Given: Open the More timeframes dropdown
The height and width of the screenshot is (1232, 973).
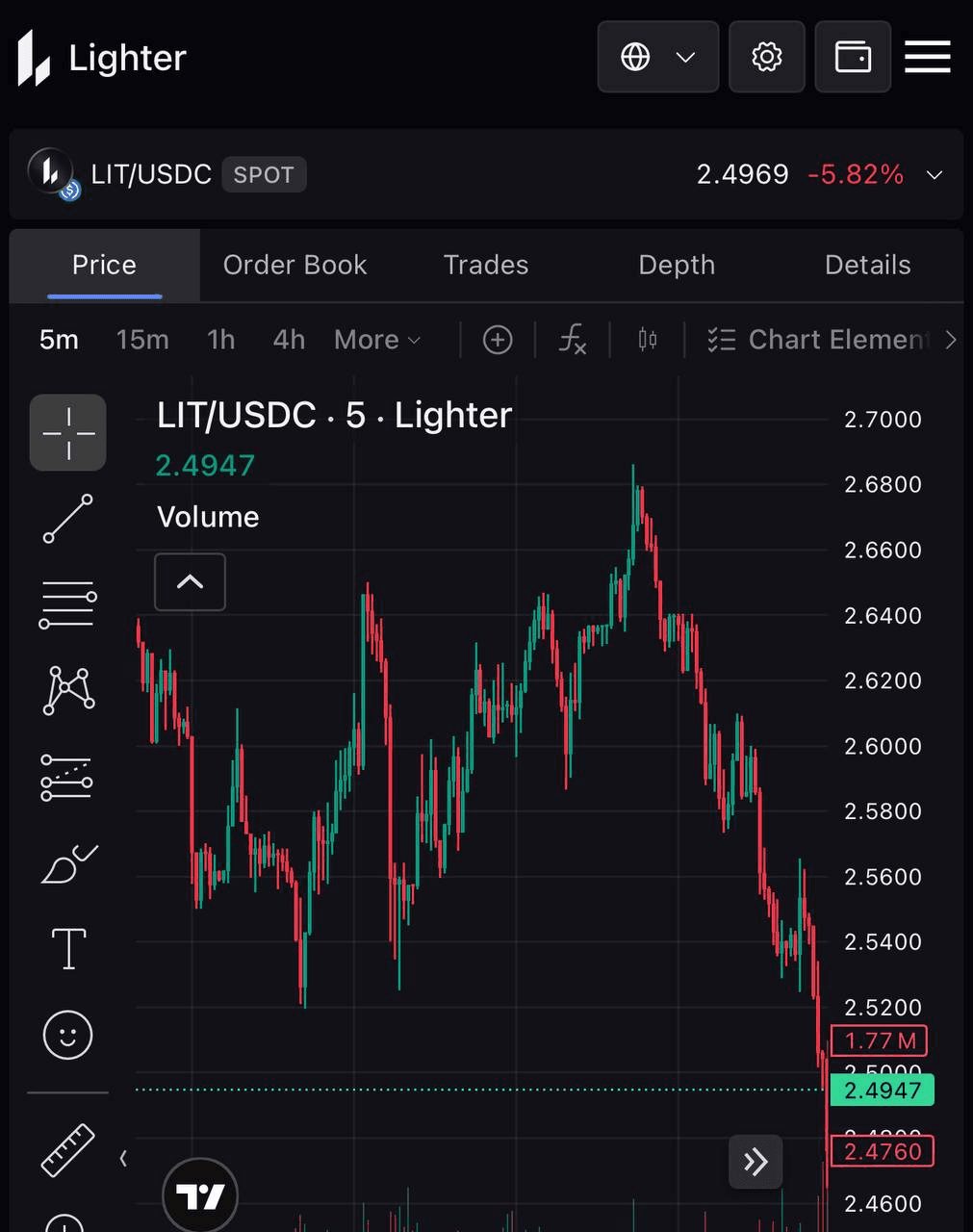Looking at the screenshot, I should pos(377,340).
